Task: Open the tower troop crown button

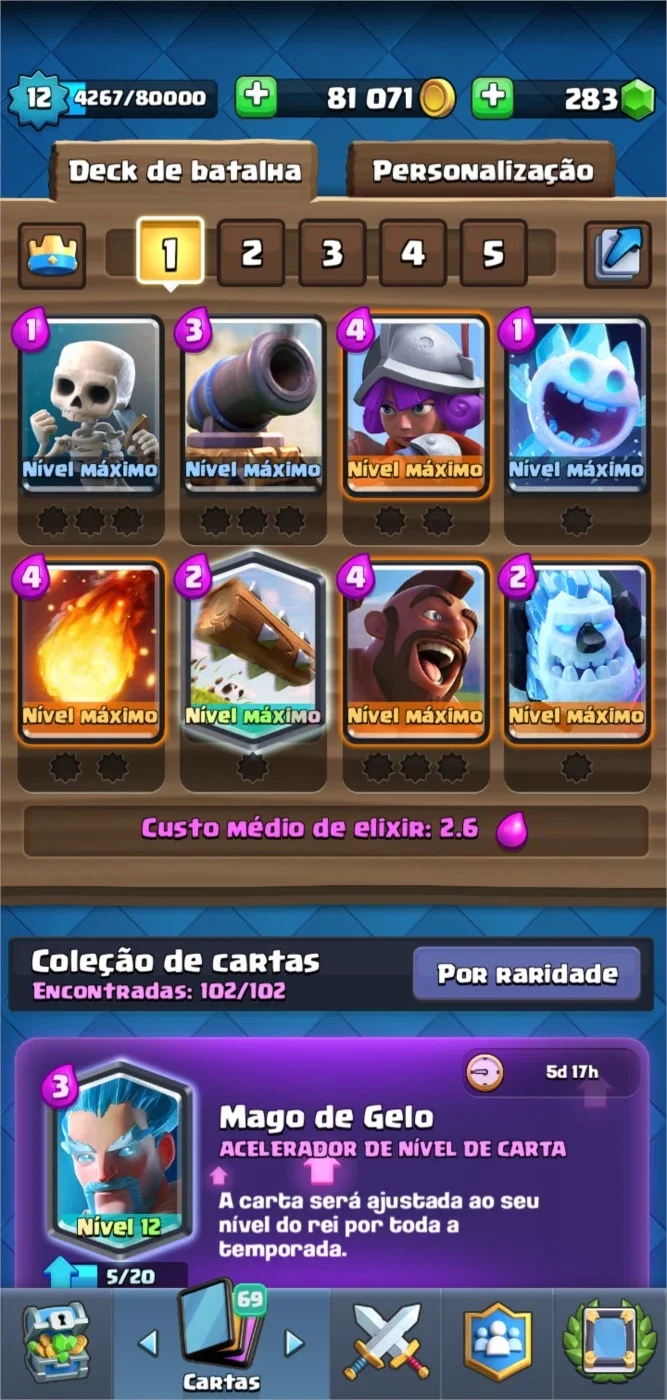Action: [52, 255]
